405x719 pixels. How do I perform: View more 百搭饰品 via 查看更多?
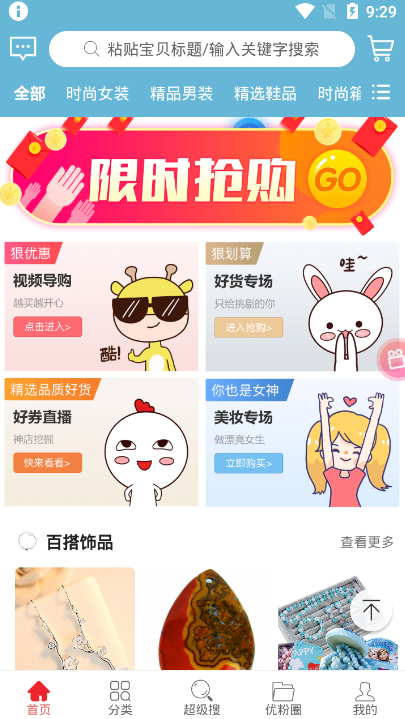[367, 542]
